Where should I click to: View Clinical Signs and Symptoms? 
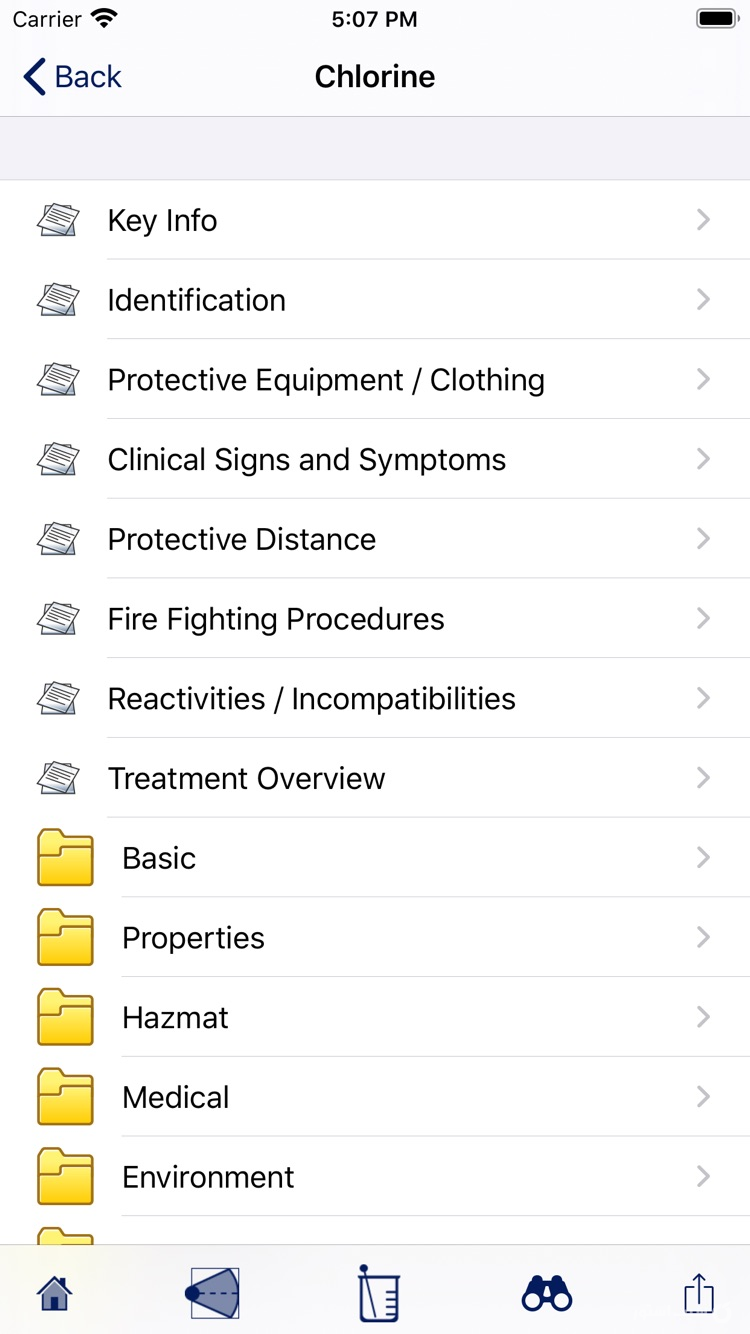pos(375,459)
